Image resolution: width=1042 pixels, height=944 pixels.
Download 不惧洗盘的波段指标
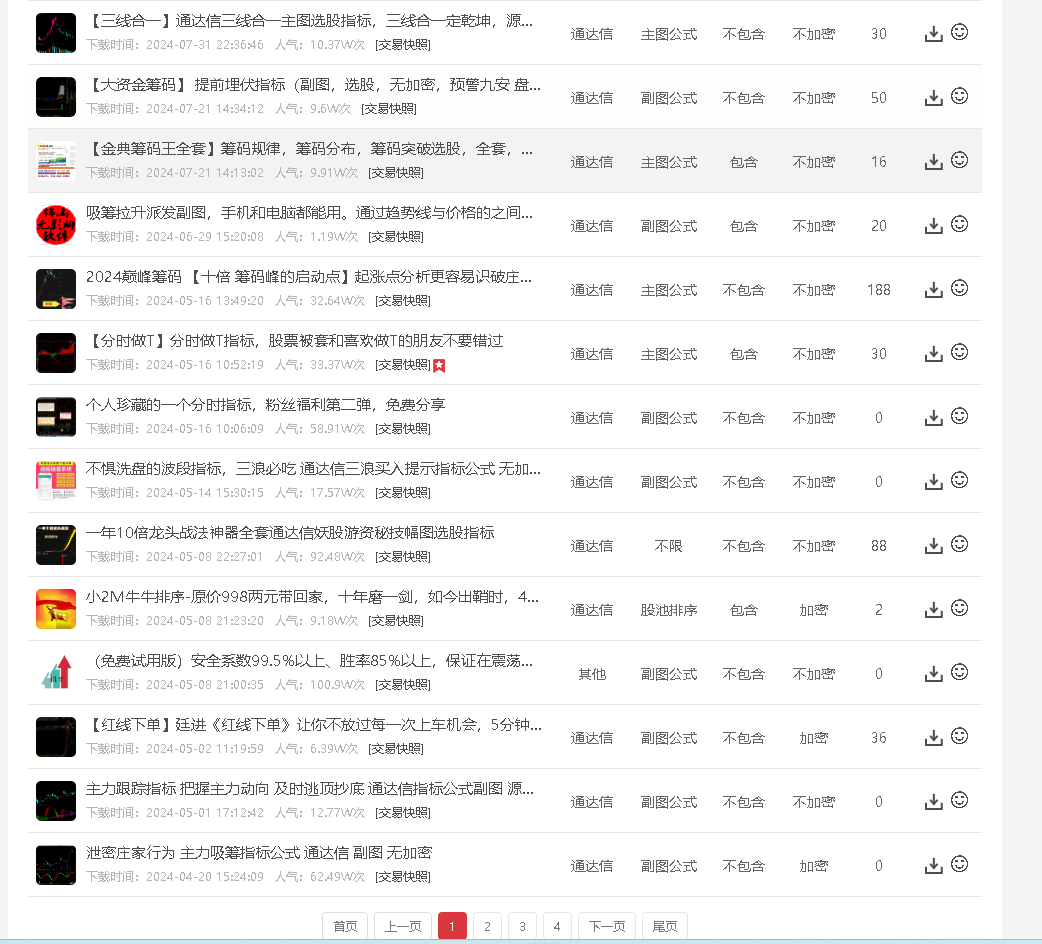click(x=933, y=482)
